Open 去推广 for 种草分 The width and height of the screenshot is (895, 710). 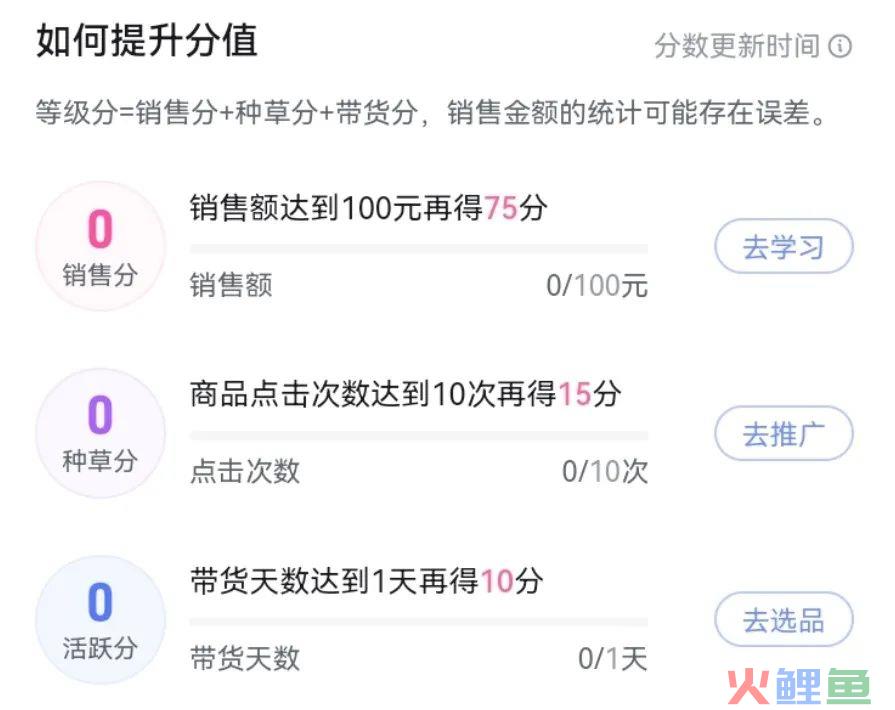click(783, 434)
